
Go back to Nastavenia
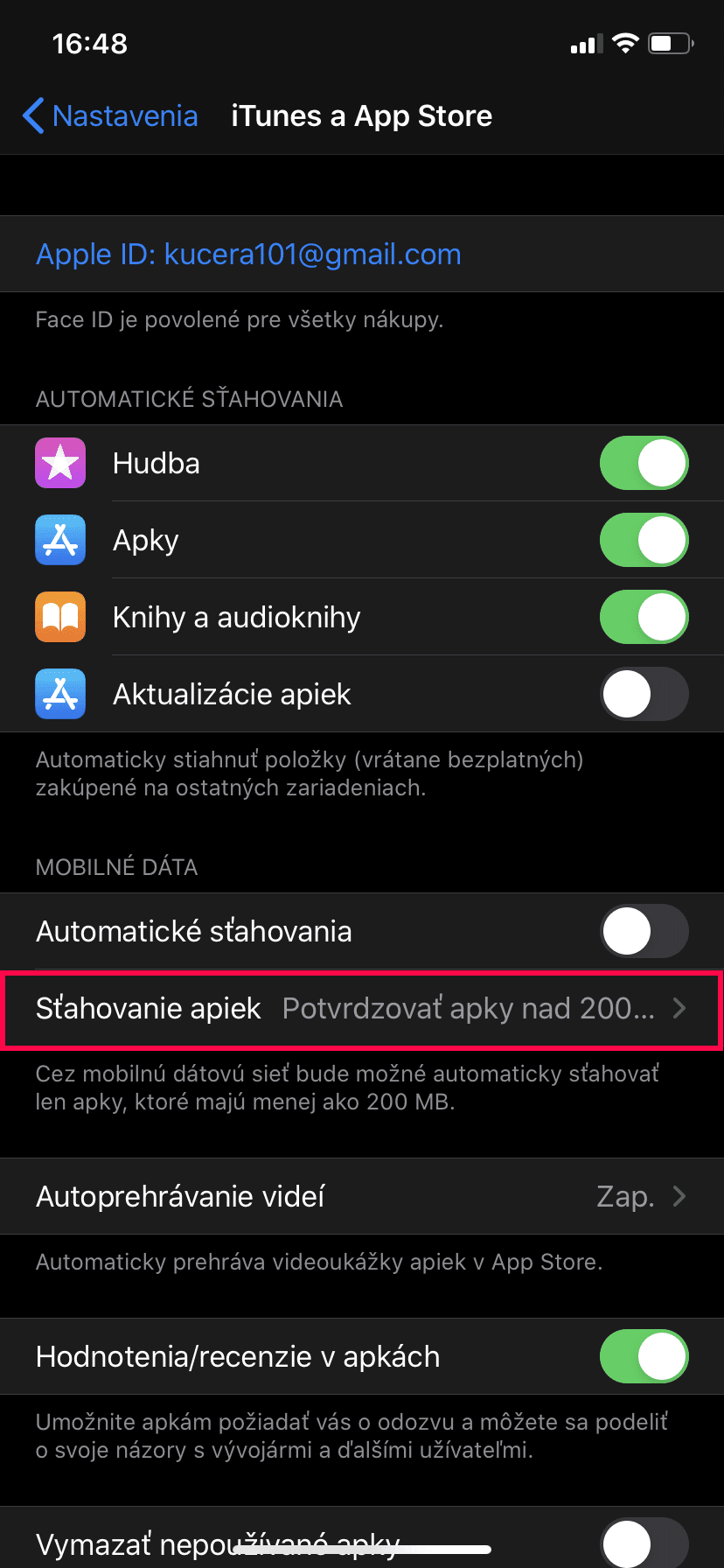(110, 115)
